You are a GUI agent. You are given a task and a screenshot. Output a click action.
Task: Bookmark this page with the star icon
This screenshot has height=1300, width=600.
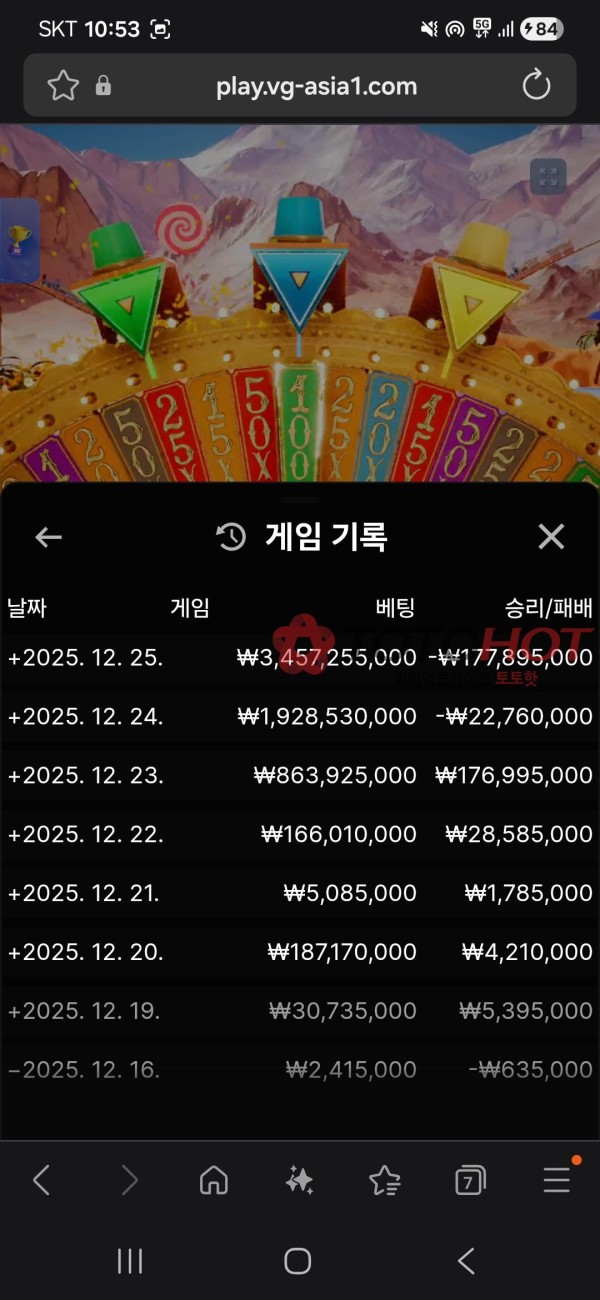pos(63,86)
